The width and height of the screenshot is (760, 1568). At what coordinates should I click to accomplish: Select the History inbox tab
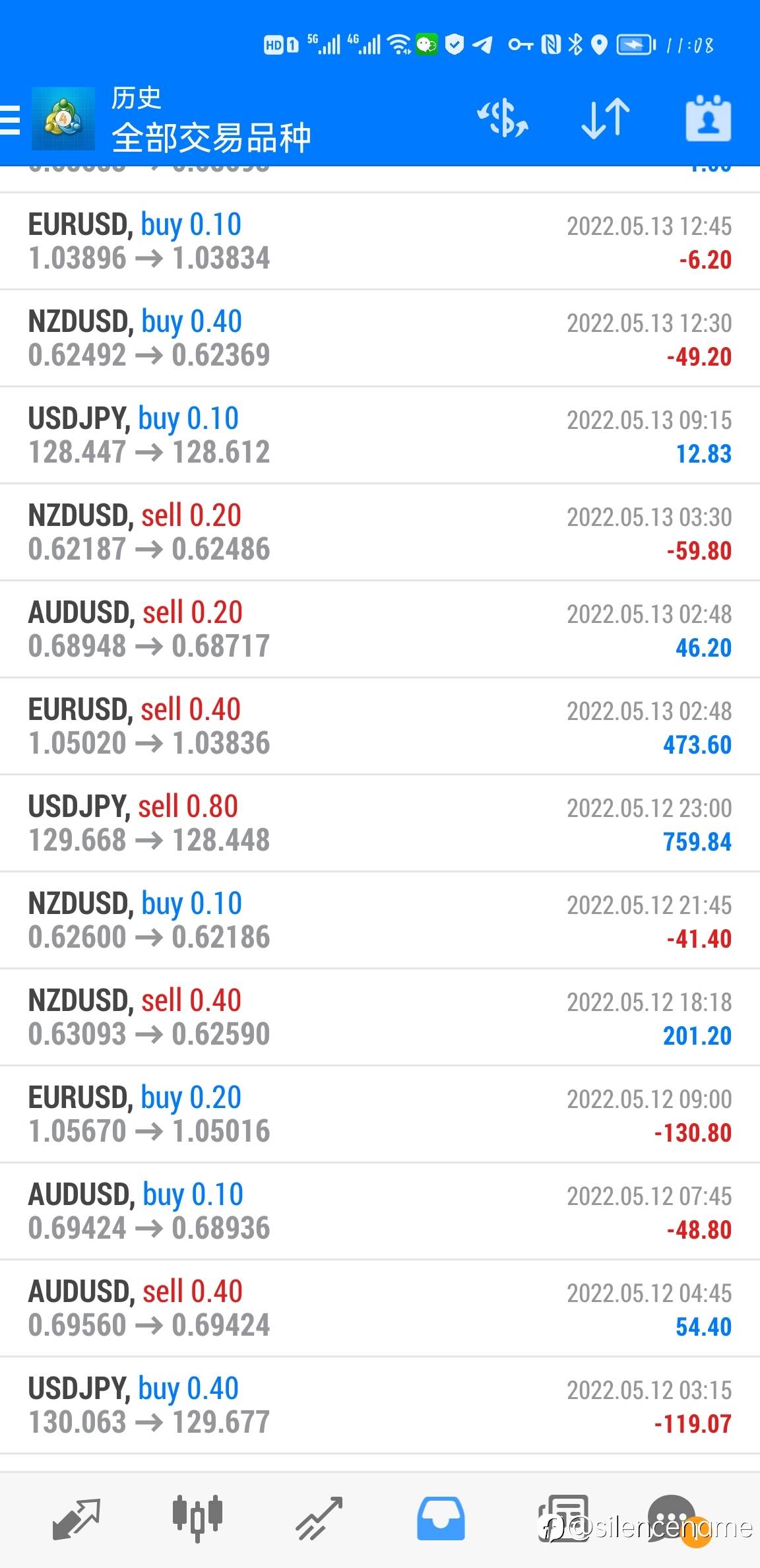(441, 1519)
